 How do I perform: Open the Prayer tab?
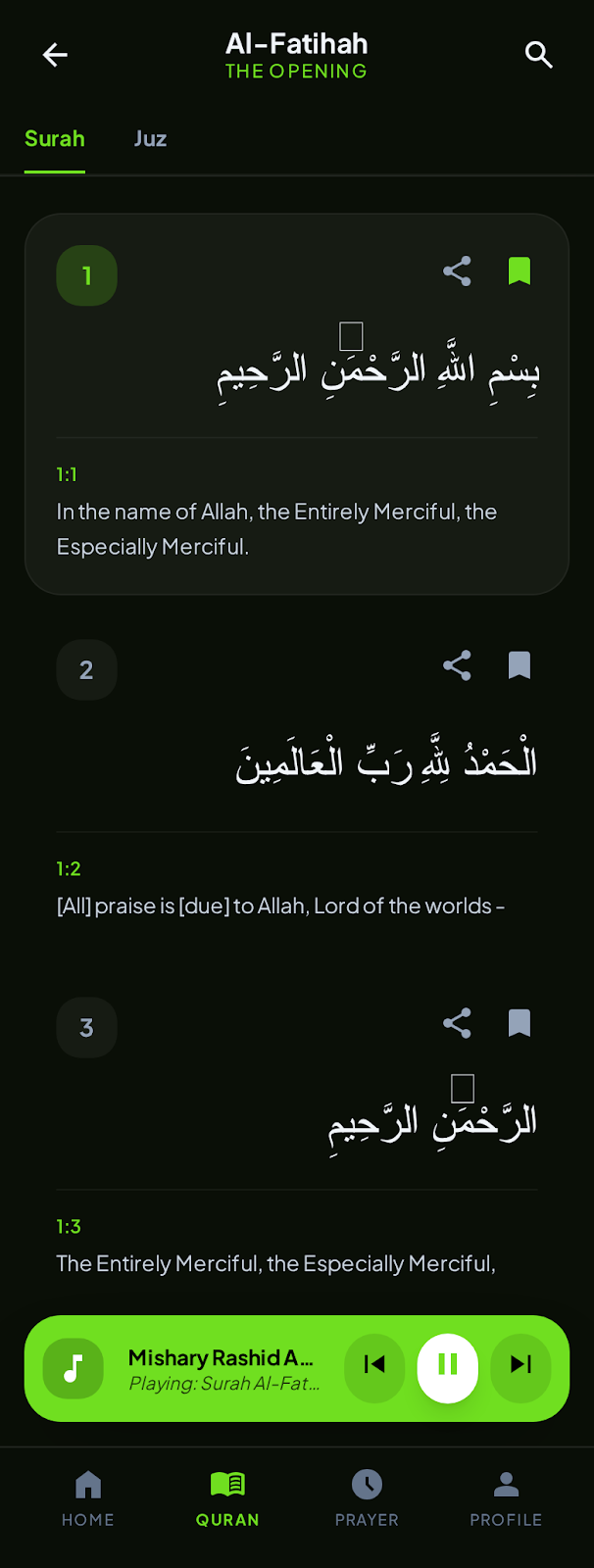pyautogui.click(x=367, y=1498)
